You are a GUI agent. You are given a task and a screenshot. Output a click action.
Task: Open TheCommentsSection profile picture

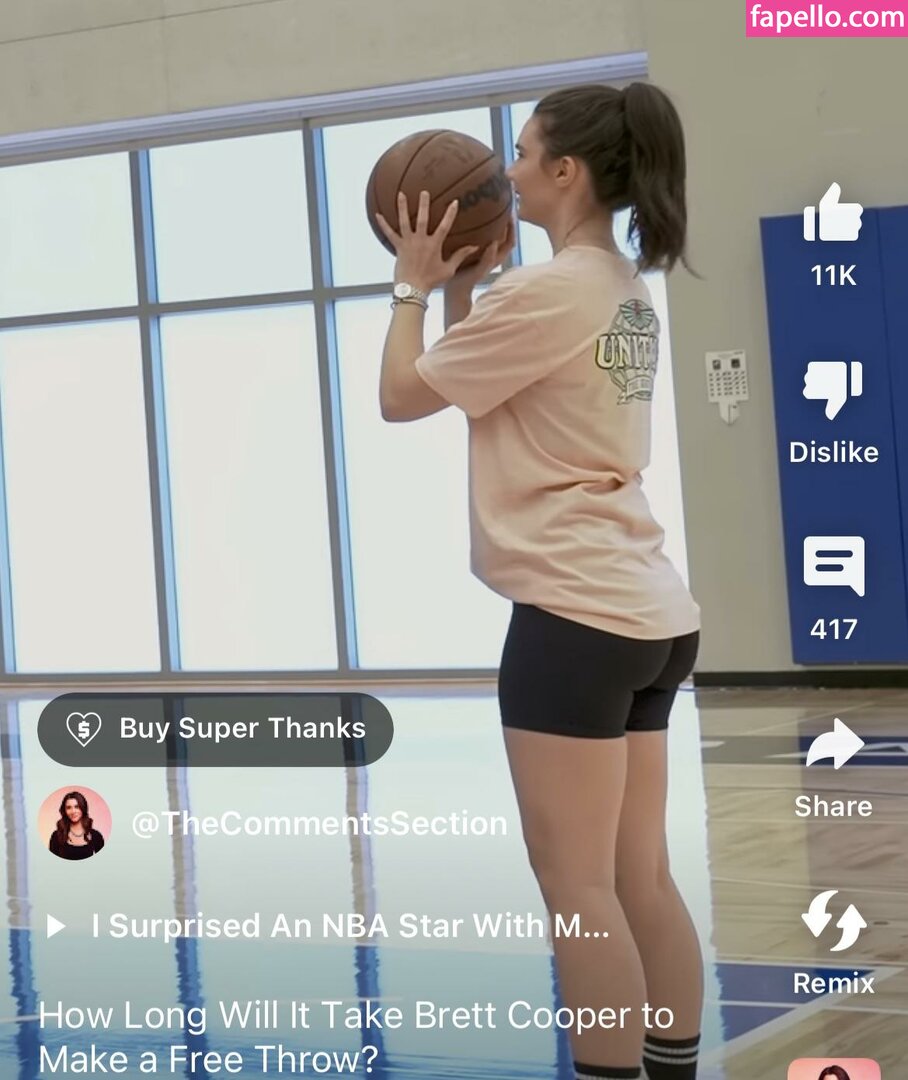[x=74, y=823]
